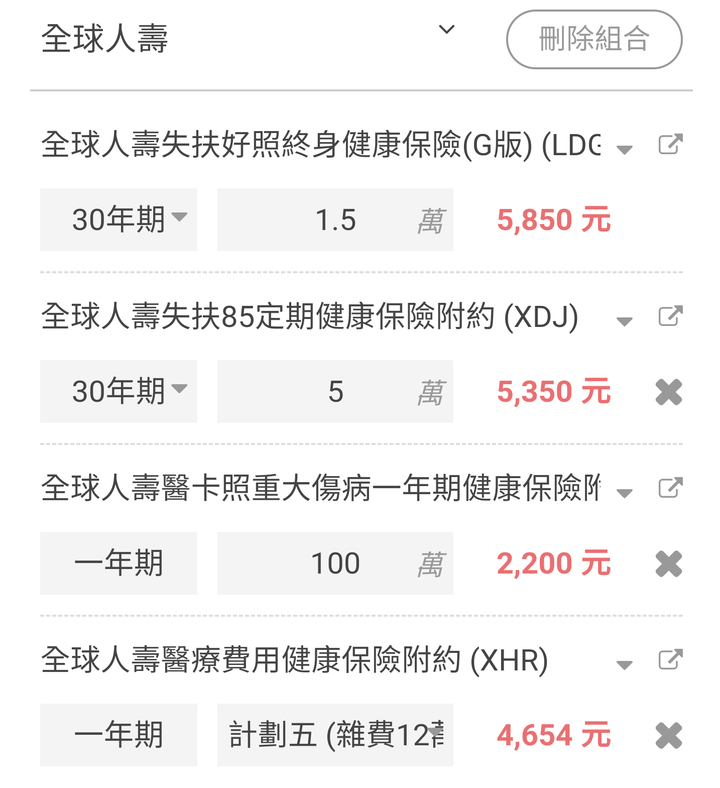
Task: Expand the 全球人壽 company dropdown
Action: [x=447, y=30]
